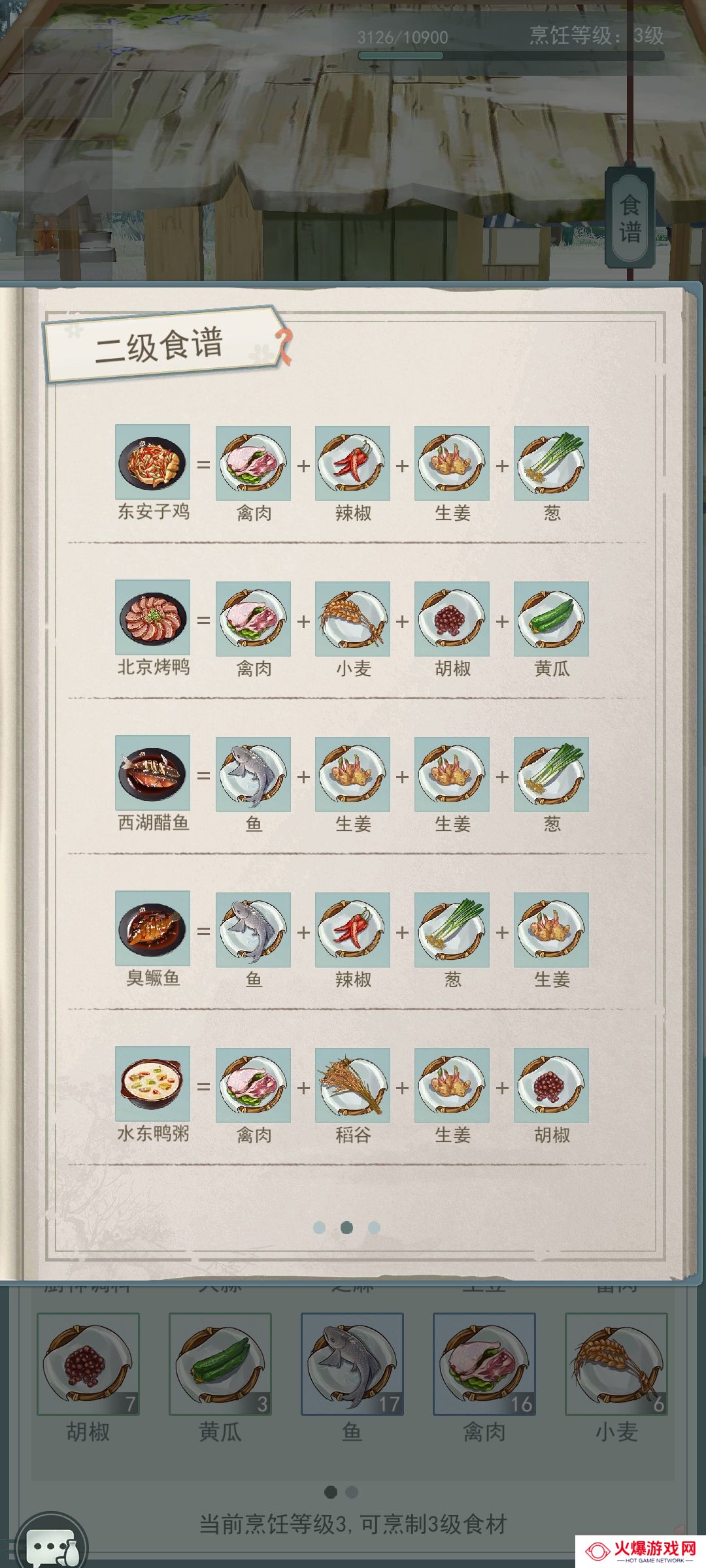Go to first recipe page dot

click(319, 1228)
